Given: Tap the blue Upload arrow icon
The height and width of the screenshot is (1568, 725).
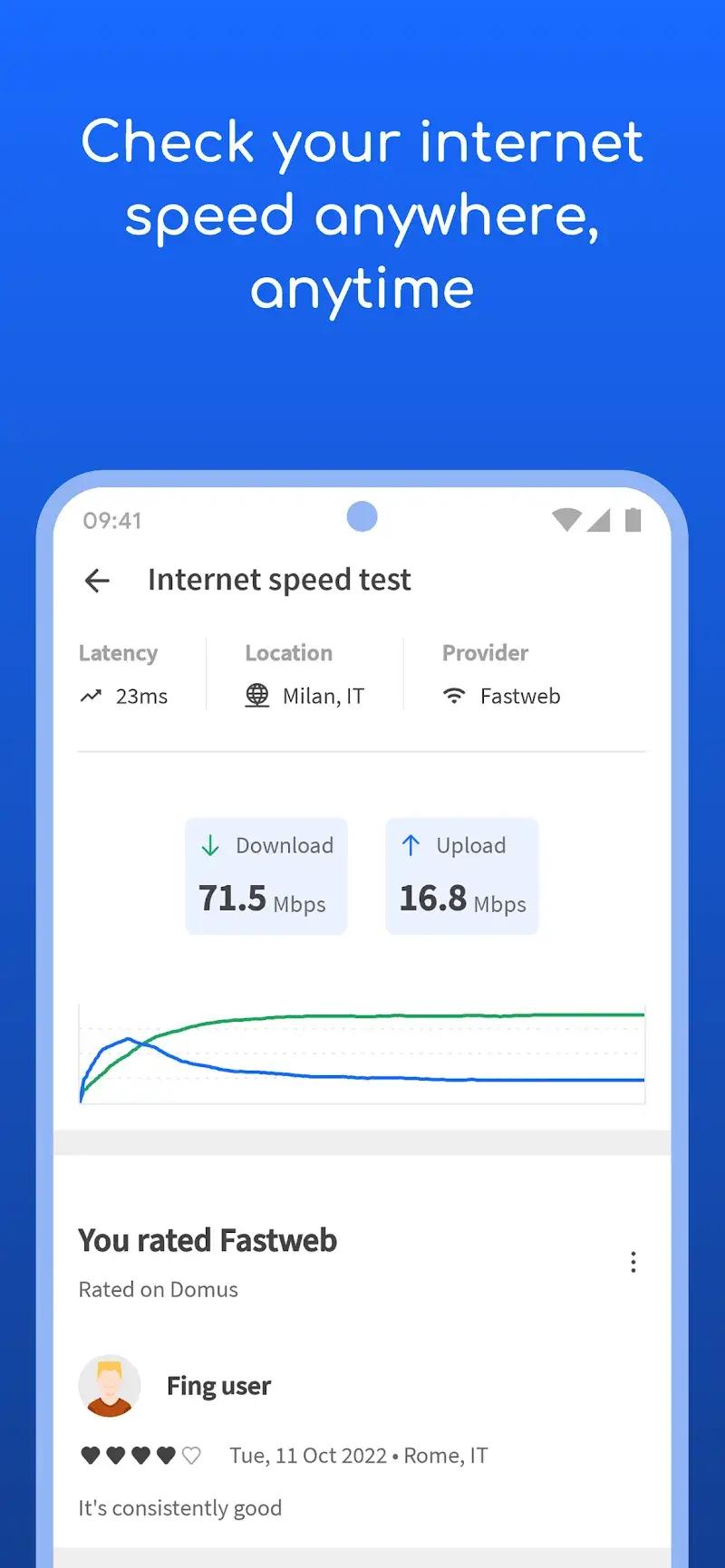Looking at the screenshot, I should (410, 845).
